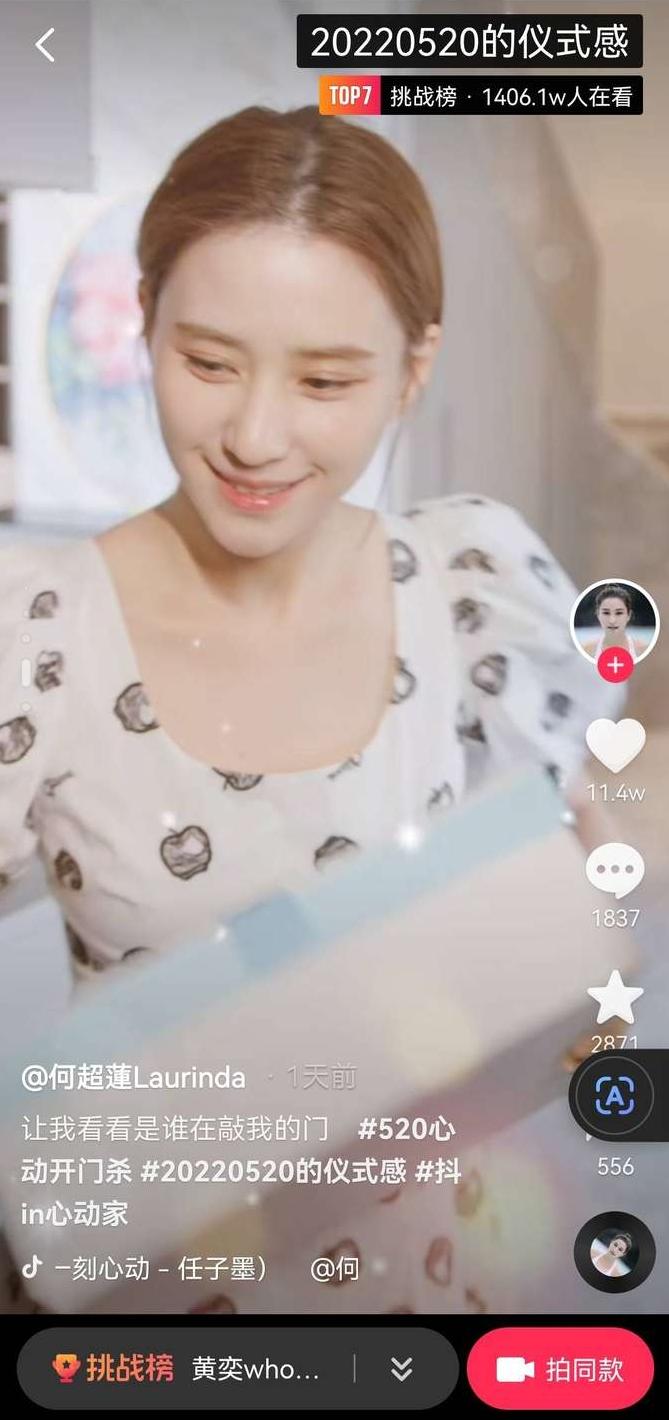Open the #520心动开门杀 hashtag

[407, 1130]
